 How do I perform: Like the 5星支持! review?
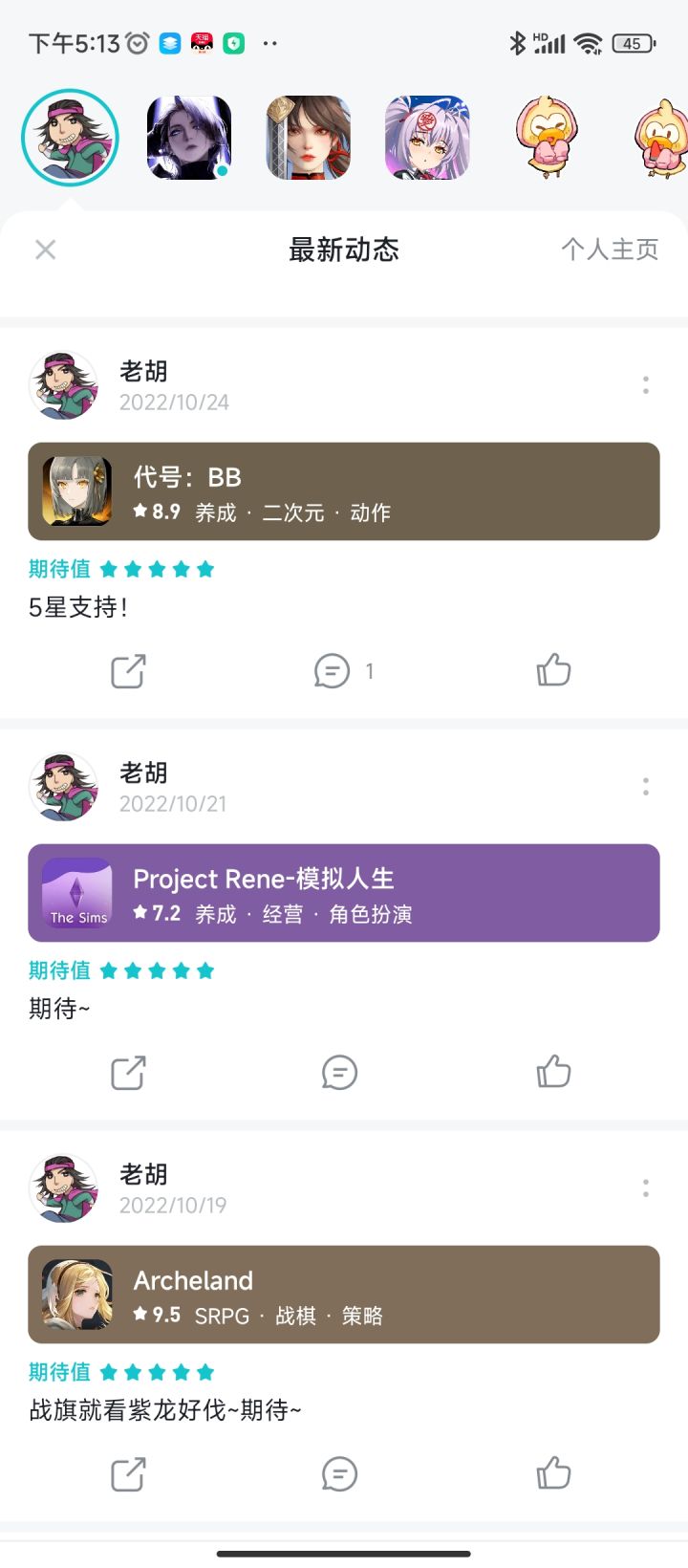click(553, 670)
